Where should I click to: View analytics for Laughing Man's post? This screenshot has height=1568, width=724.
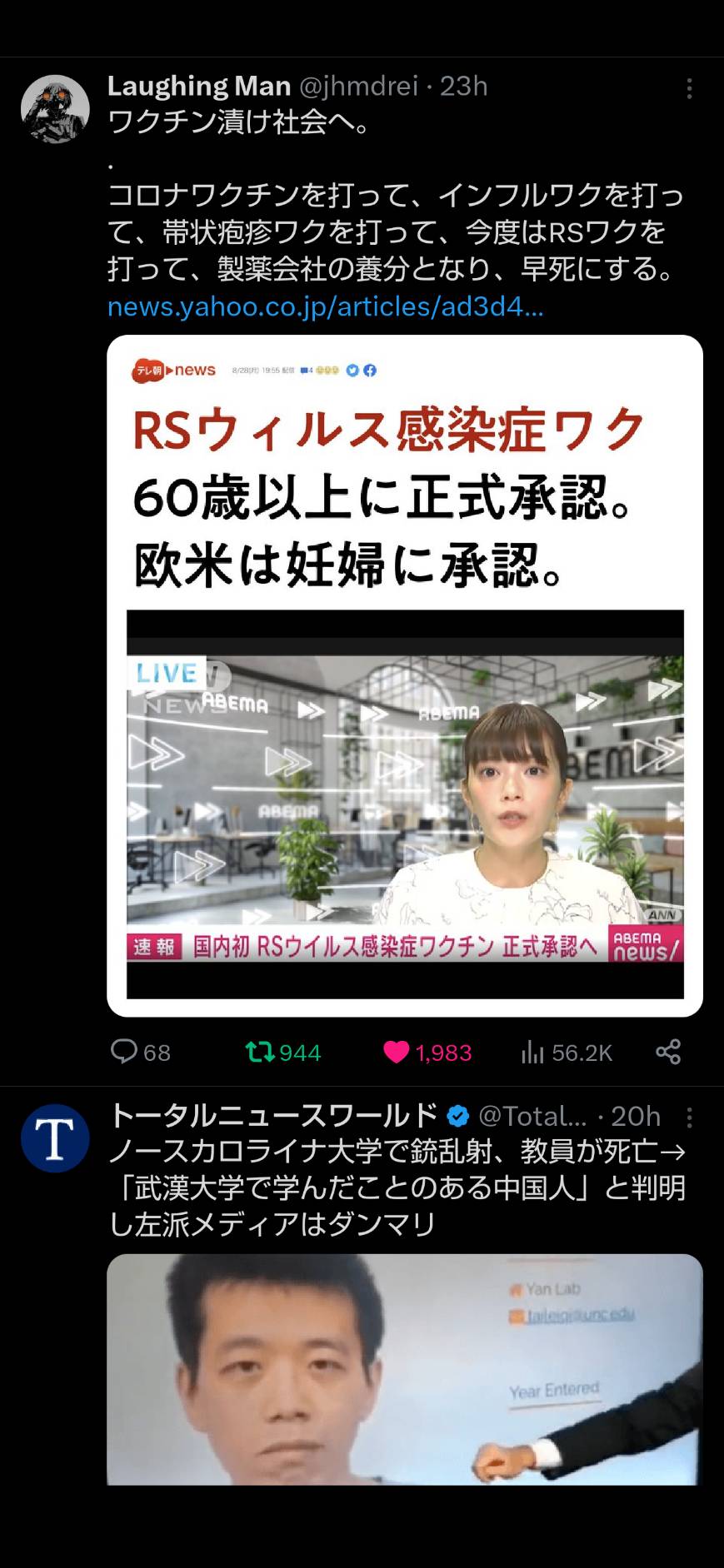567,1053
